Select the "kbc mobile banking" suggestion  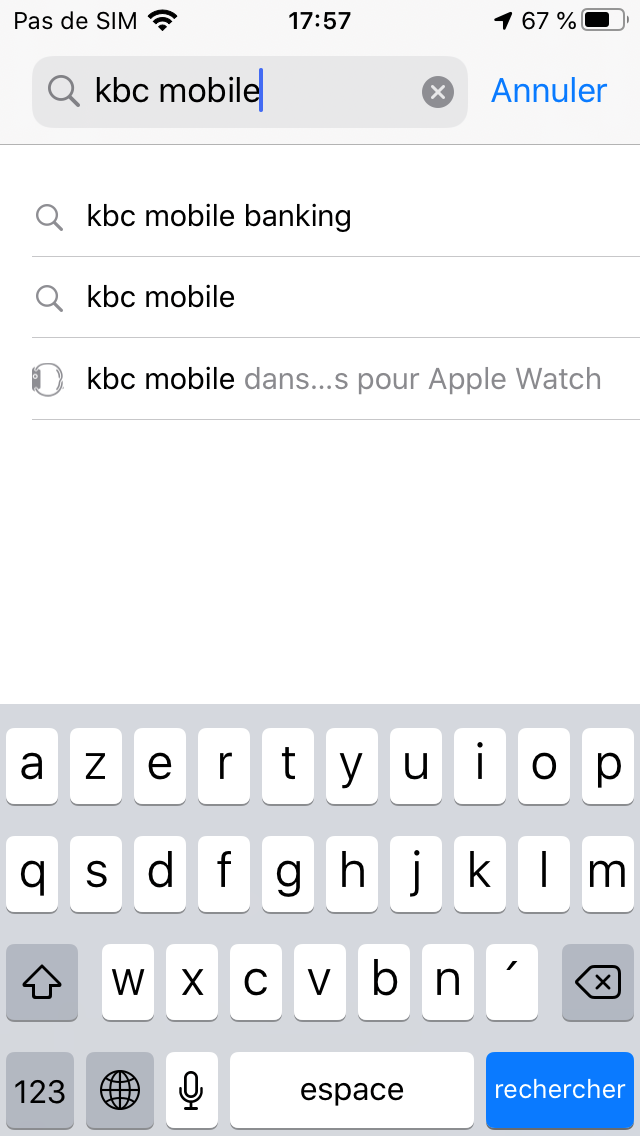point(336,216)
